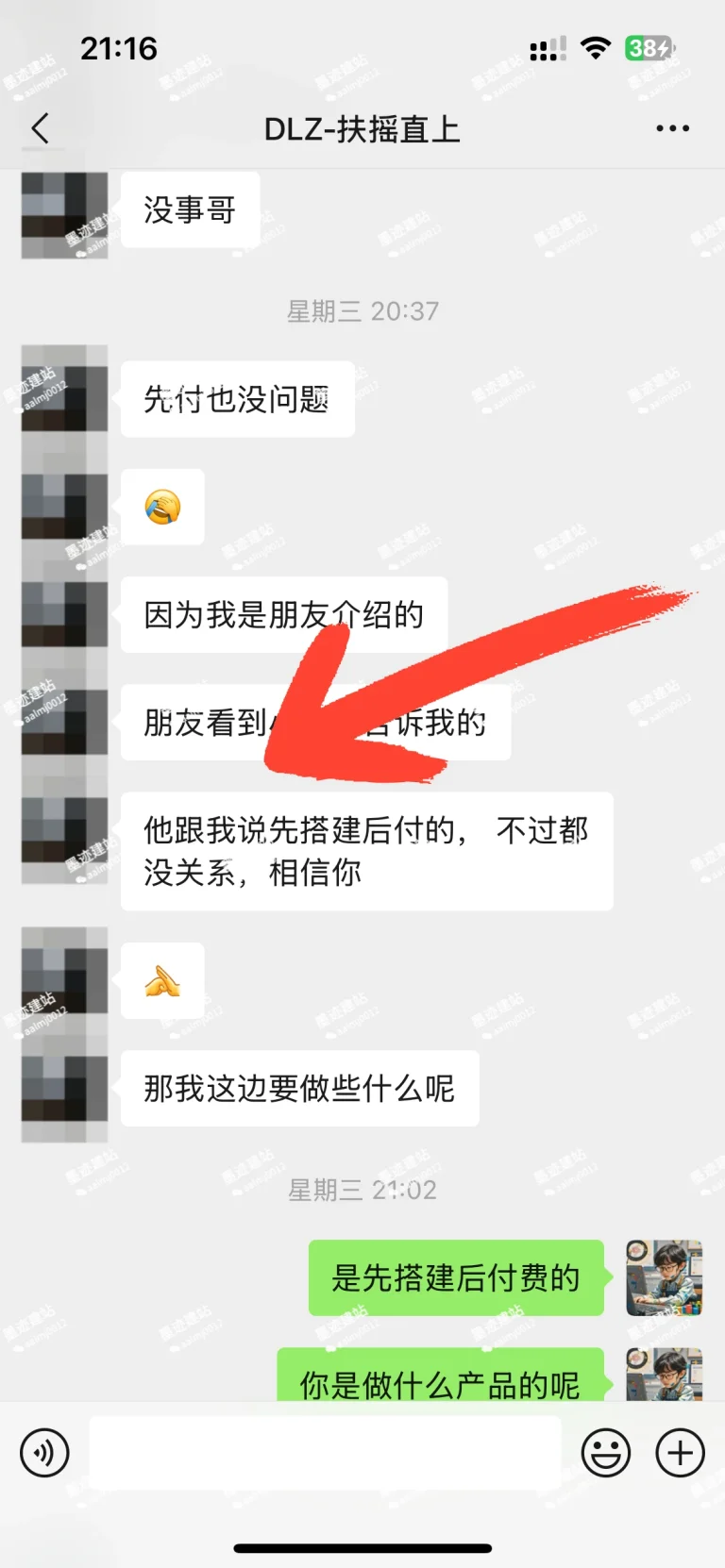Open sender's avatar beside 没事哥 message
Viewport: 725px width, 1568px height.
pos(64,213)
